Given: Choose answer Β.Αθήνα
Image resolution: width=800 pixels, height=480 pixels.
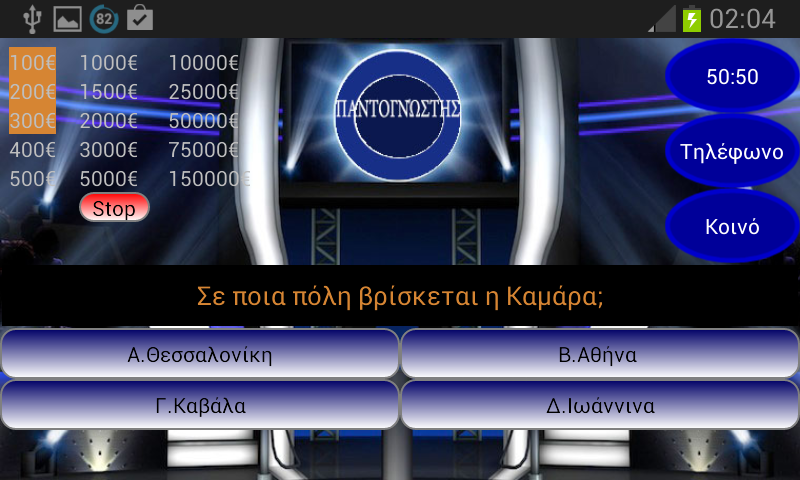Looking at the screenshot, I should [x=599, y=354].
